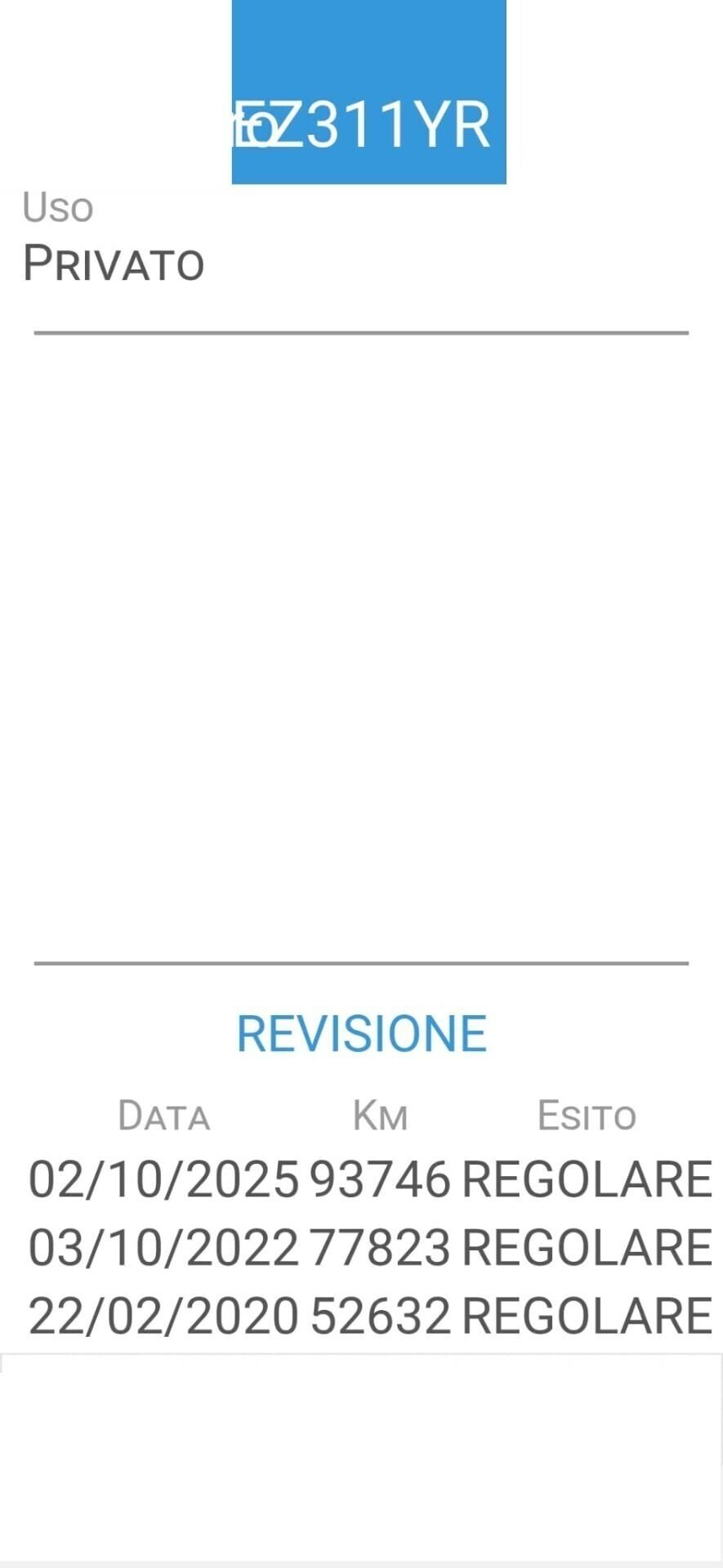Viewport: 723px width, 1568px height.
Task: Tap the Uso label
Action: pos(56,206)
